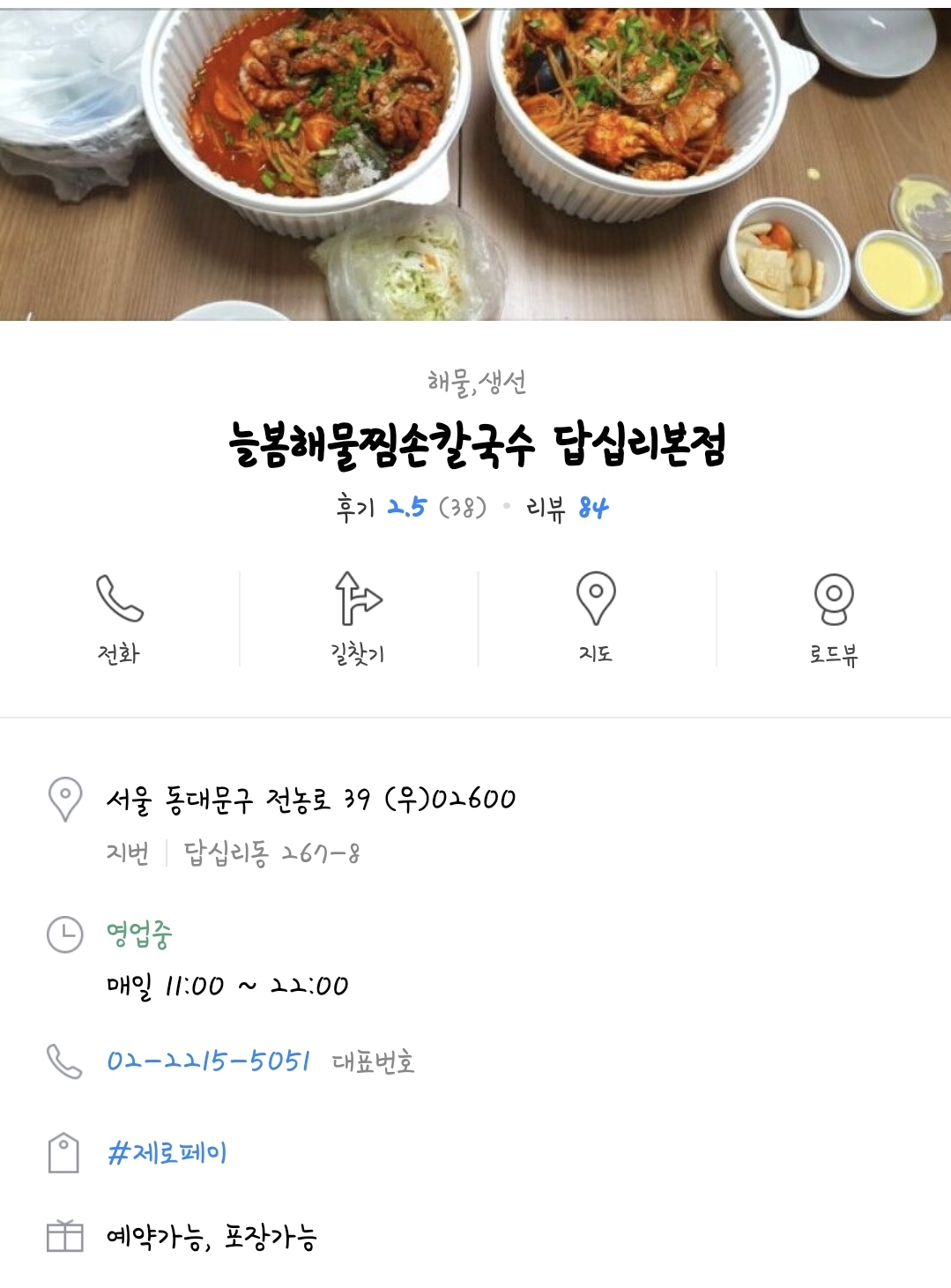The height and width of the screenshot is (1288, 951).
Task: Click the price tag icon next to #제로페이
Action: (x=63, y=1148)
